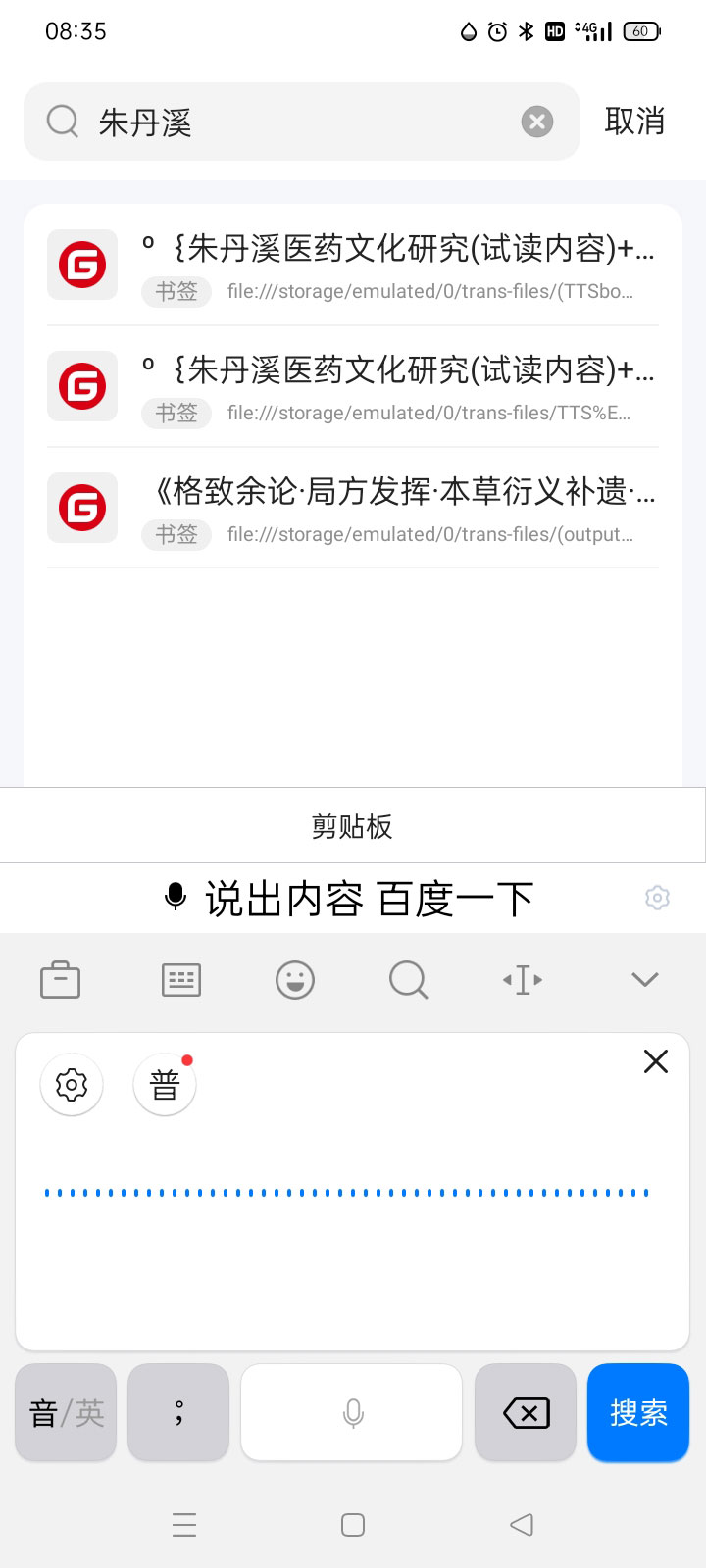Open voice bar settings beside 说出内容 百度一下
Screen dimensions: 706x1568
(x=657, y=898)
